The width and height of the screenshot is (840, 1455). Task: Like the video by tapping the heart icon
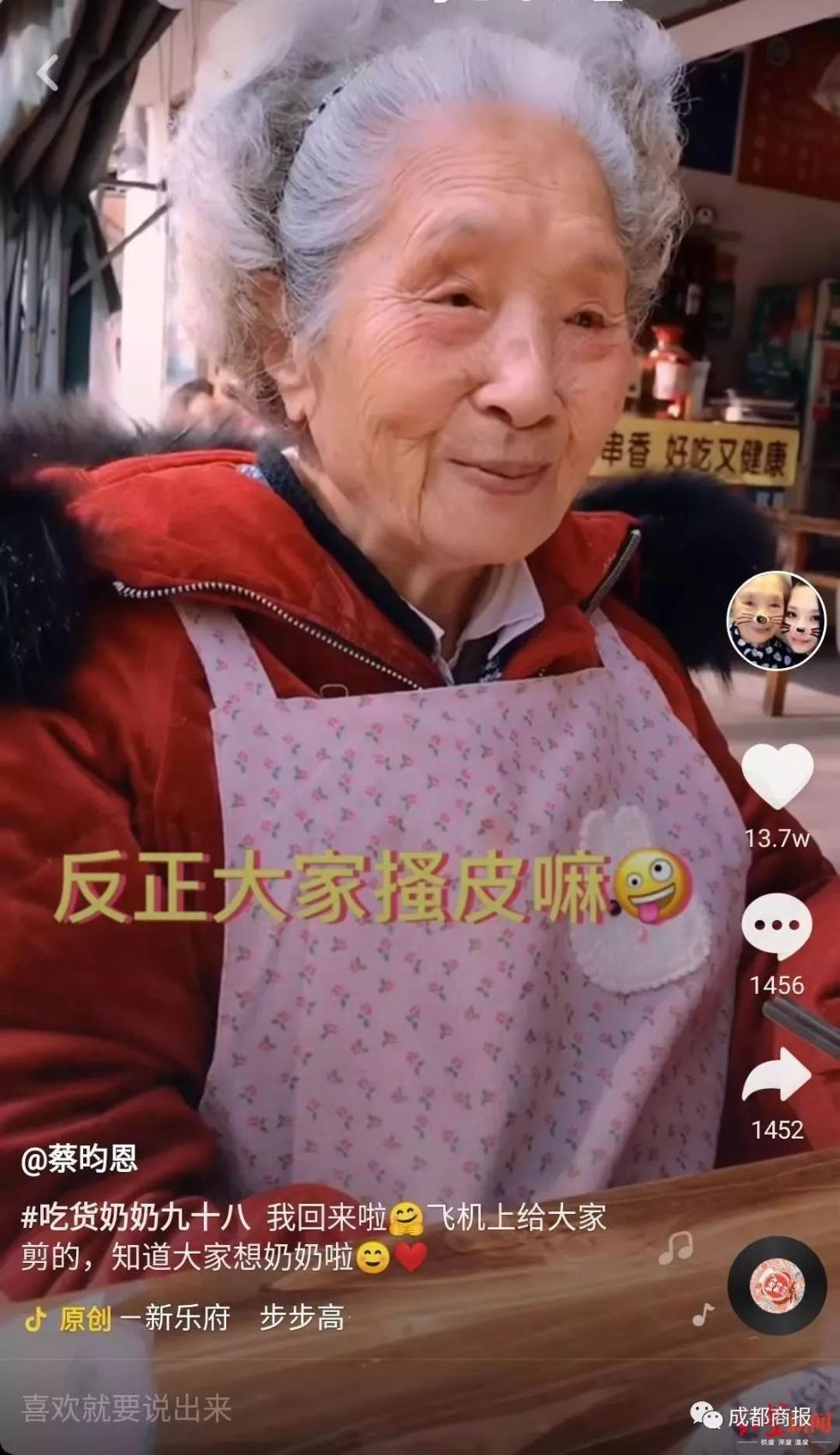tap(777, 777)
